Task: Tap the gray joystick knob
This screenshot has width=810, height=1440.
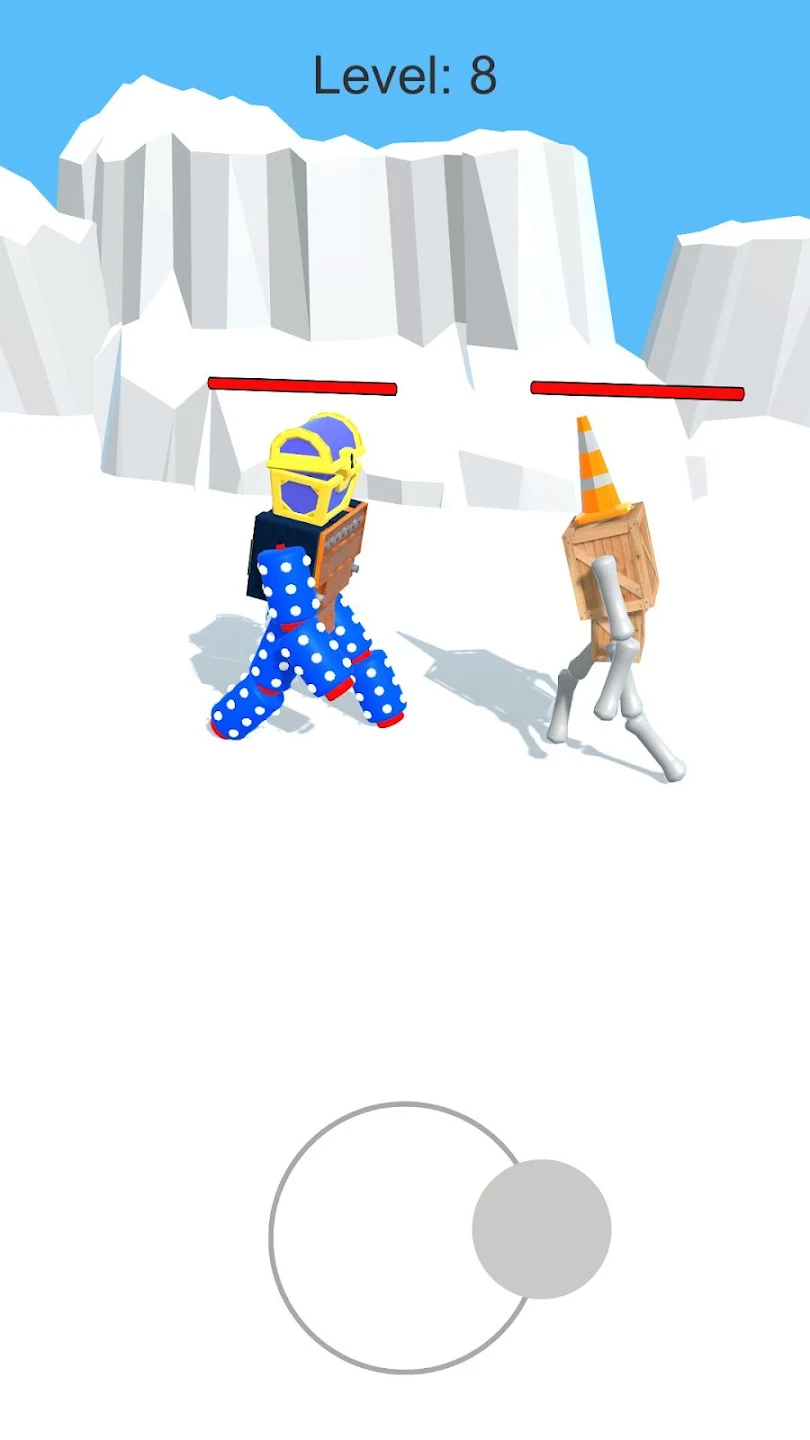Action: point(541,1229)
